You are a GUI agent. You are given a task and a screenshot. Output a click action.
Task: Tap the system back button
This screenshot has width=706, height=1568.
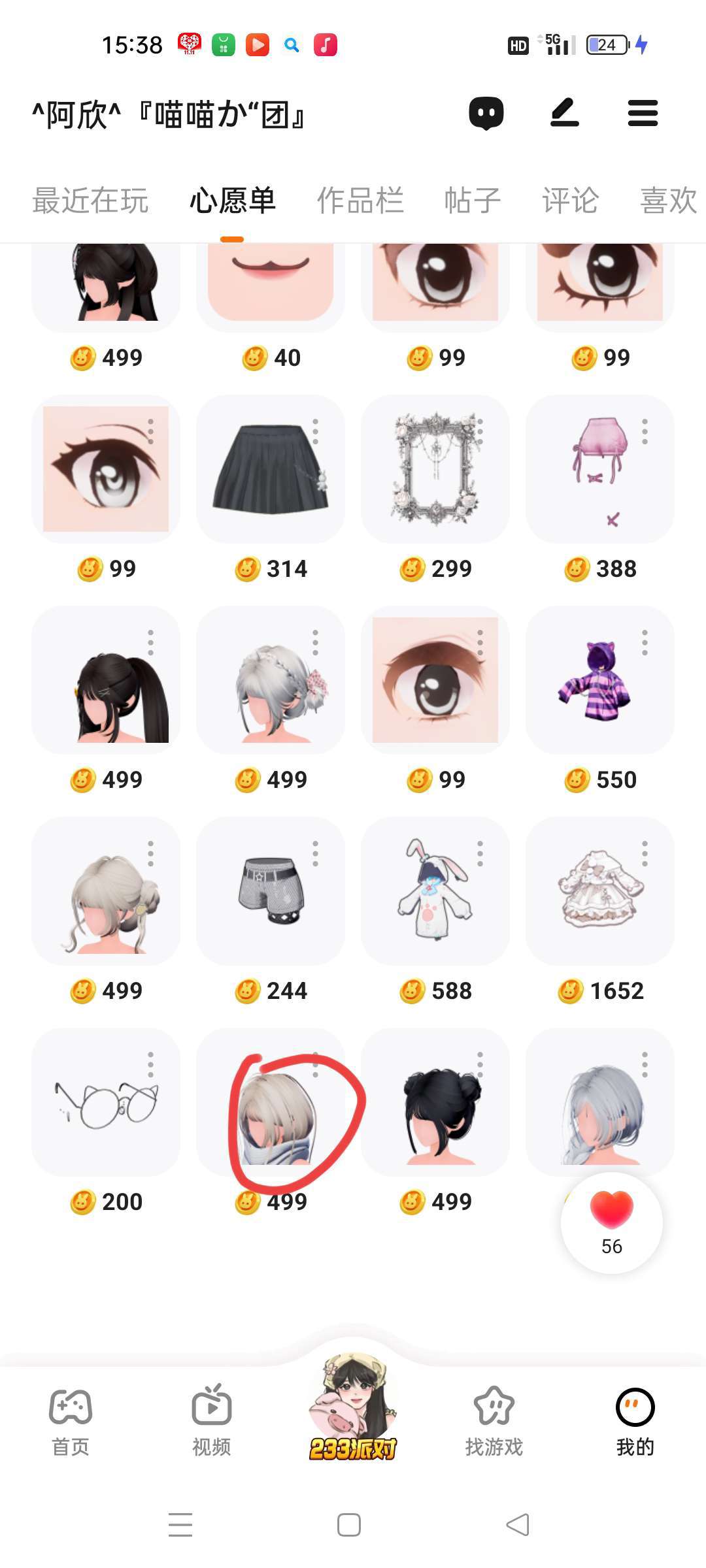point(518,1525)
